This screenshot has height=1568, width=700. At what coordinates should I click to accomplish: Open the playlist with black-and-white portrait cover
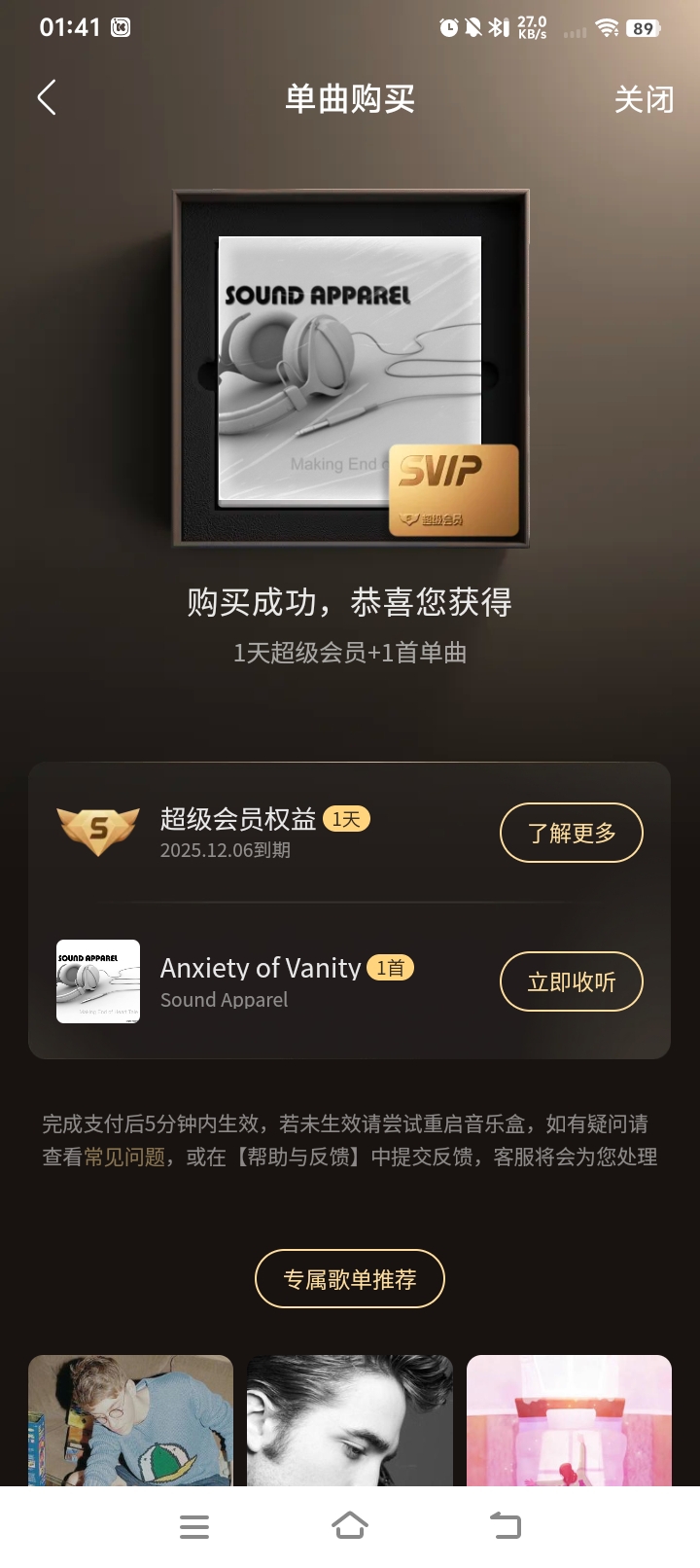(x=350, y=1420)
